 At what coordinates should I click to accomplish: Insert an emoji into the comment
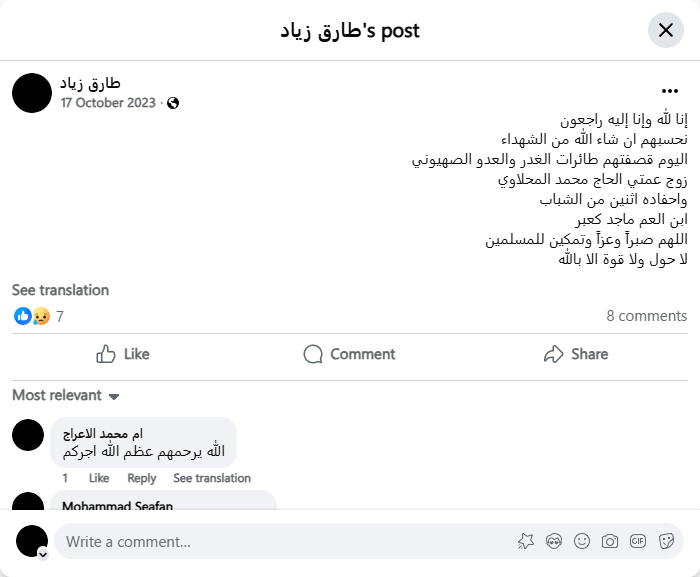[x=582, y=541]
